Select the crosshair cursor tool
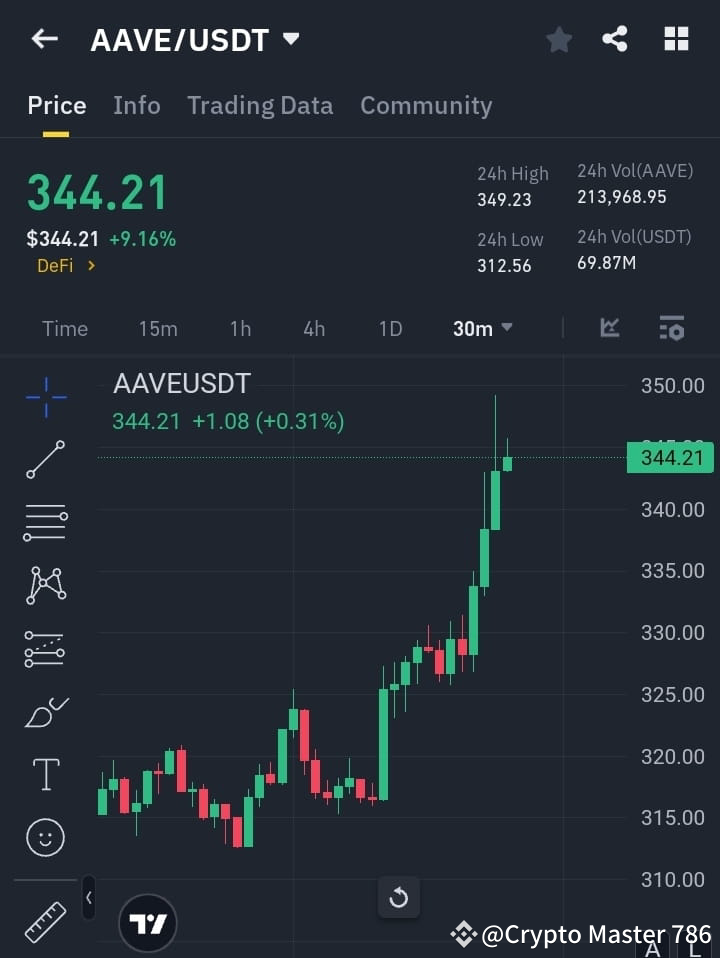720x958 pixels. point(45,398)
